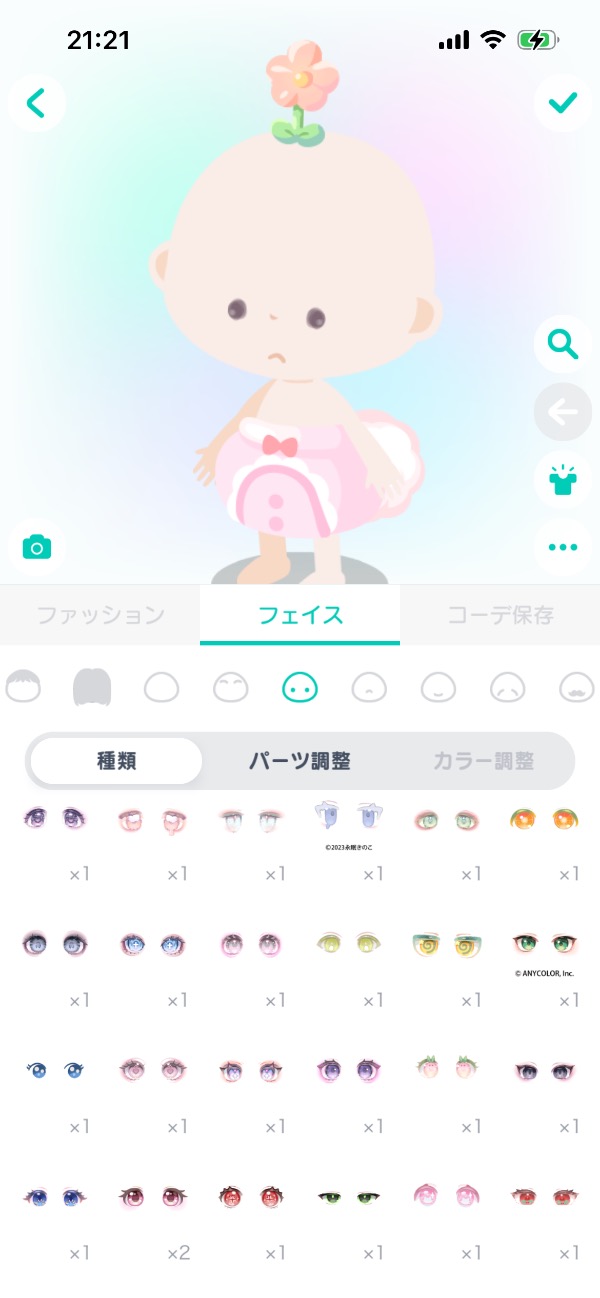600x1298 pixels.
Task: Go back with the top-left arrow
Action: [x=37, y=103]
